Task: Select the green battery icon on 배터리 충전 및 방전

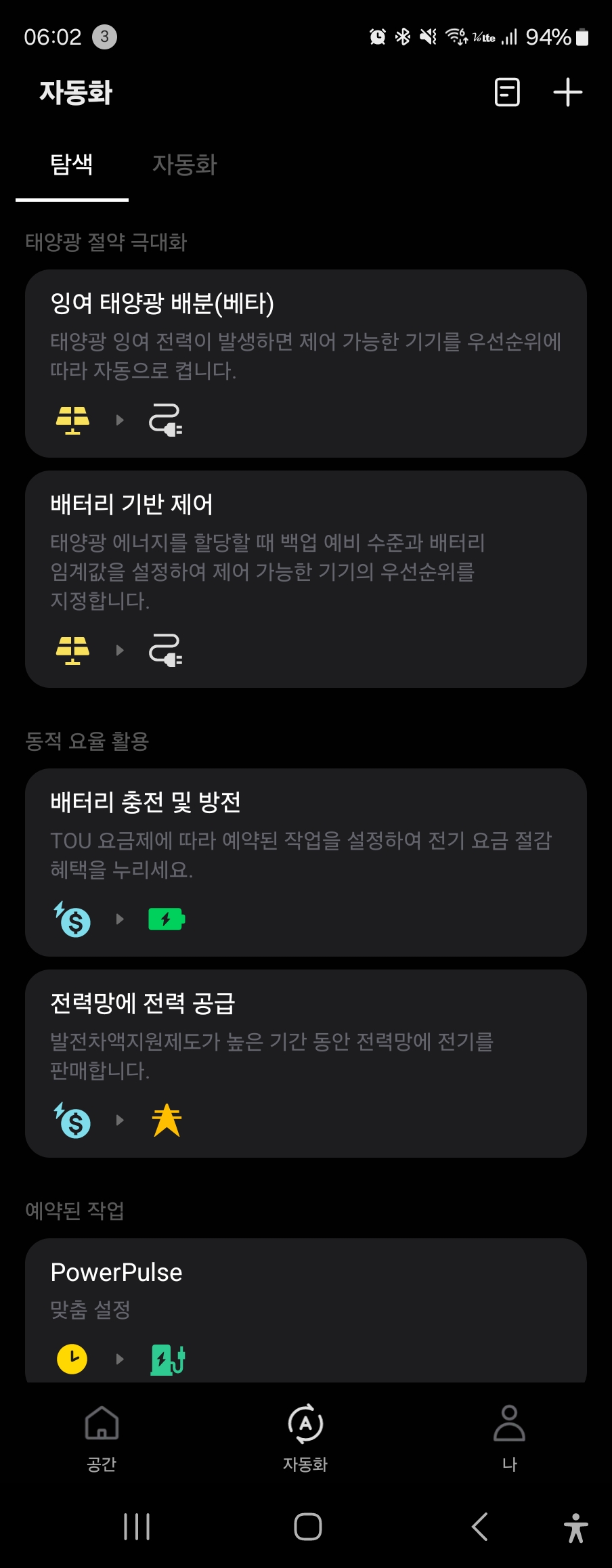Action: click(166, 919)
